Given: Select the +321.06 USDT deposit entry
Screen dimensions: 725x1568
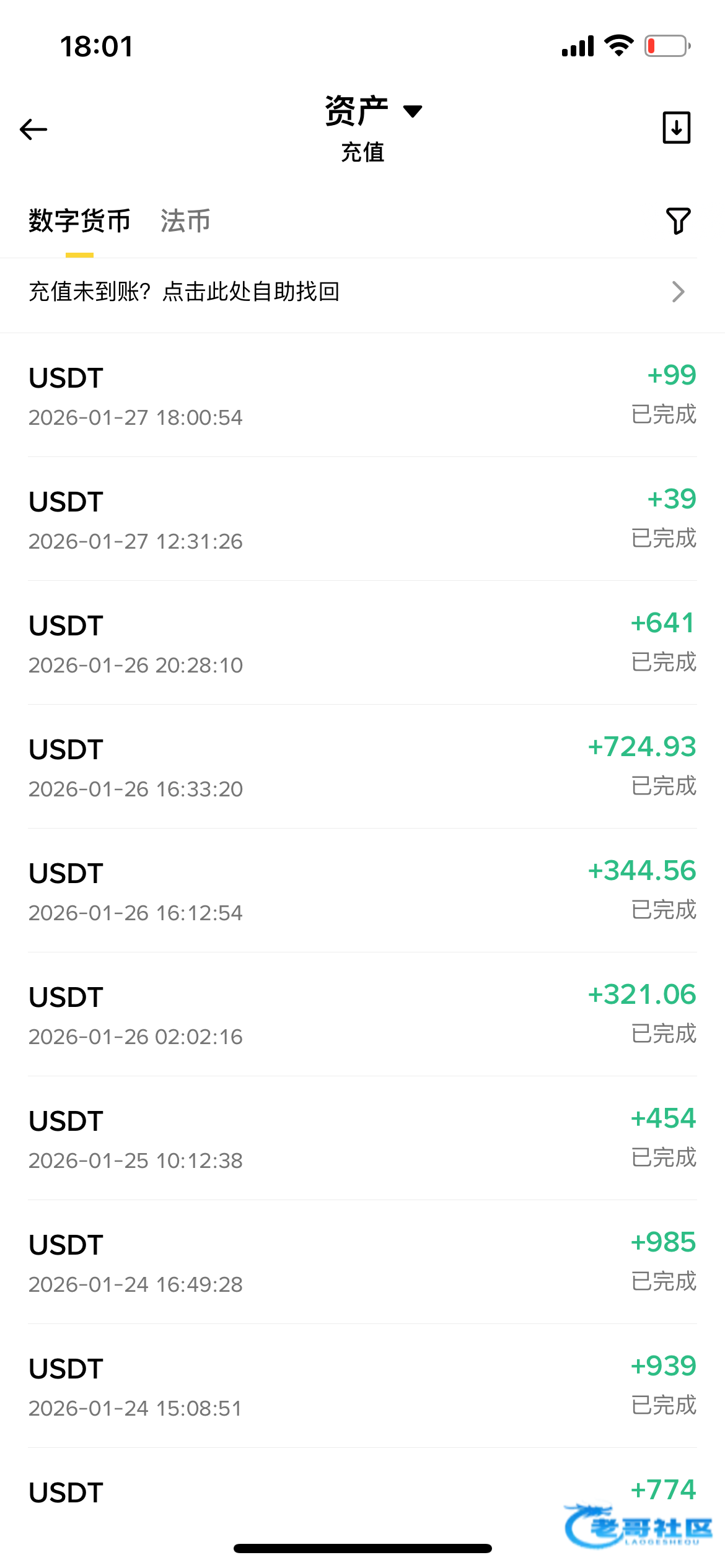Looking at the screenshot, I should coord(362,1014).
